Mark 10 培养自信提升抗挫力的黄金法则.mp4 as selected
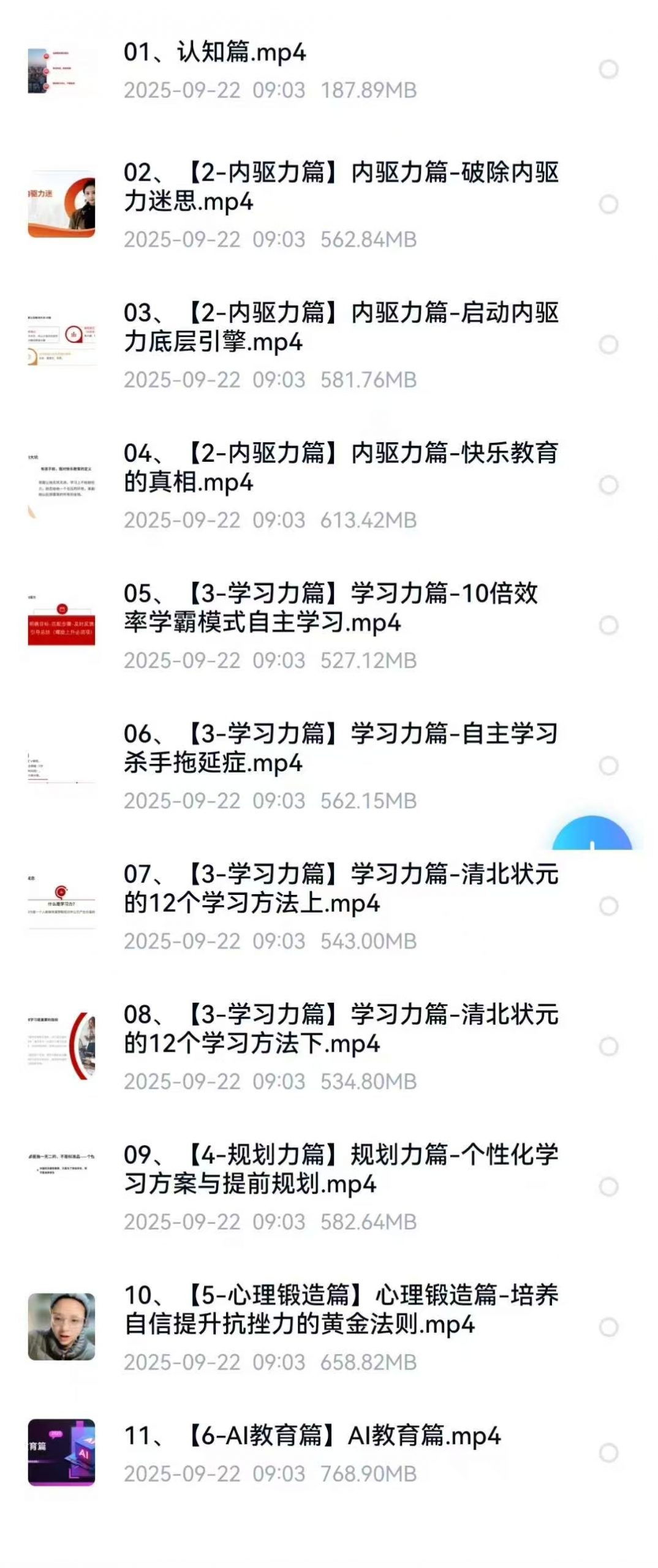658x1568 pixels. click(608, 1327)
